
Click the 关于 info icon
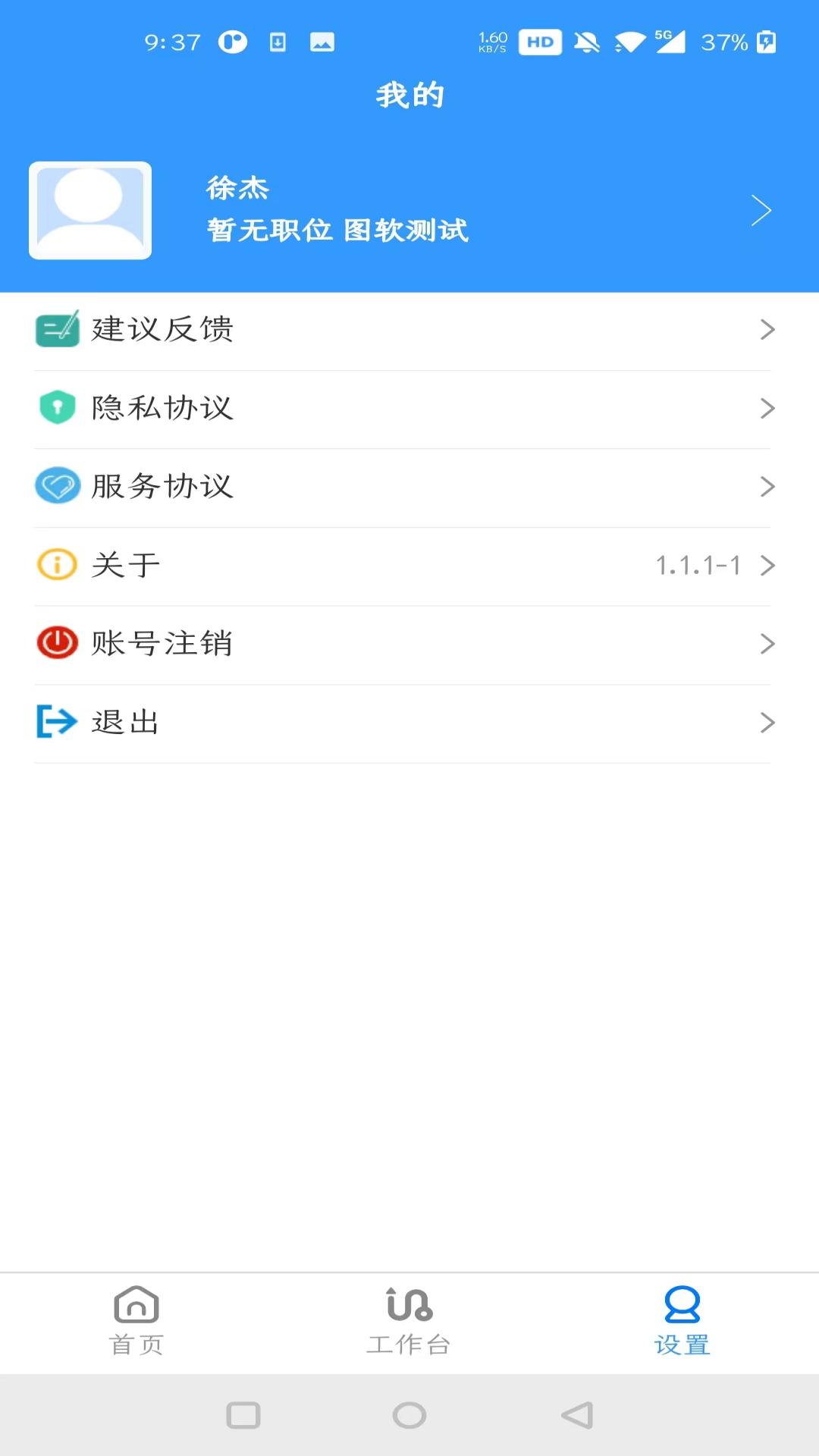pyautogui.click(x=55, y=564)
